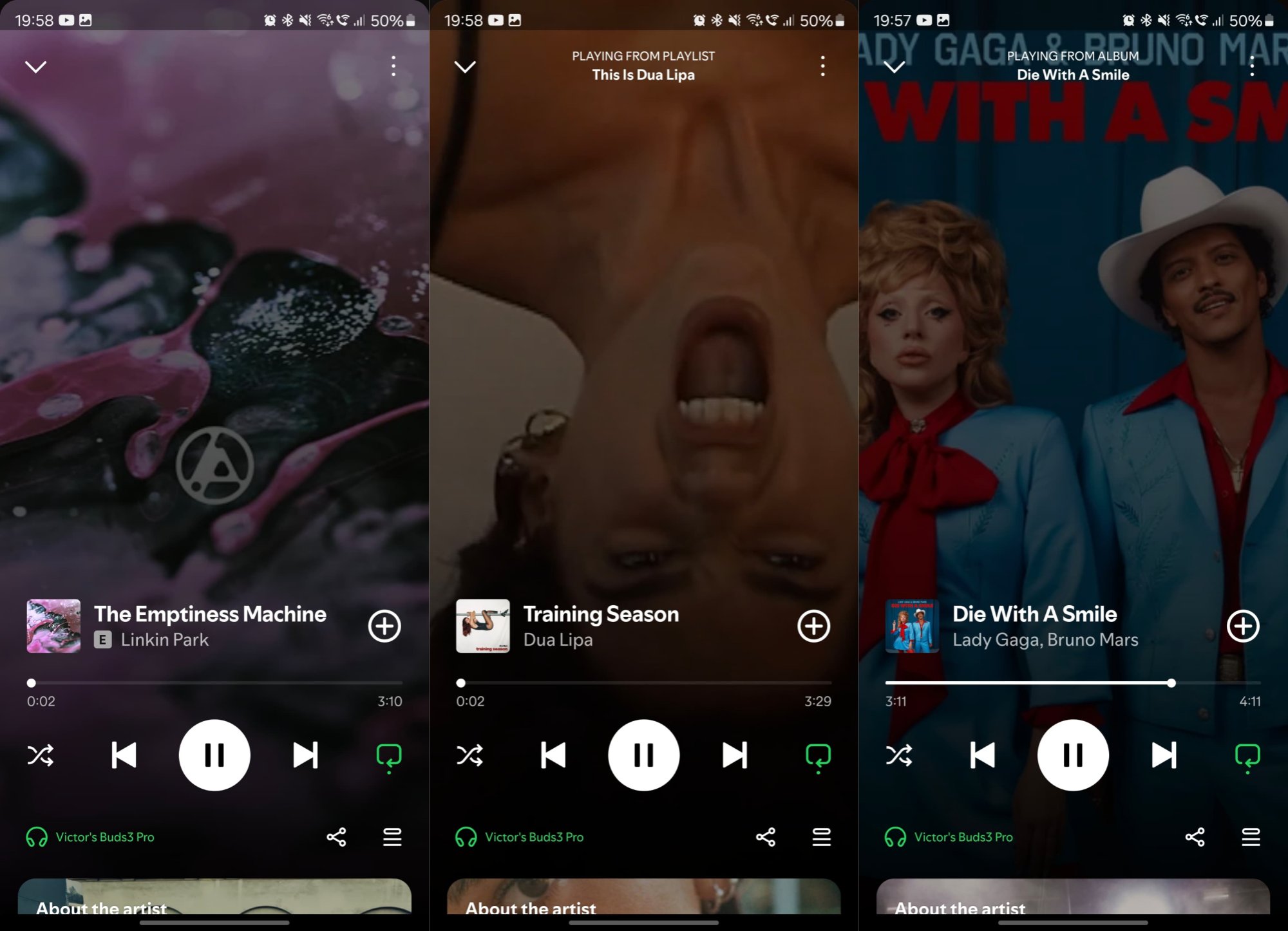Screen dimensions: 1288x931
Task: Add Training Season to liked songs
Action: point(813,626)
